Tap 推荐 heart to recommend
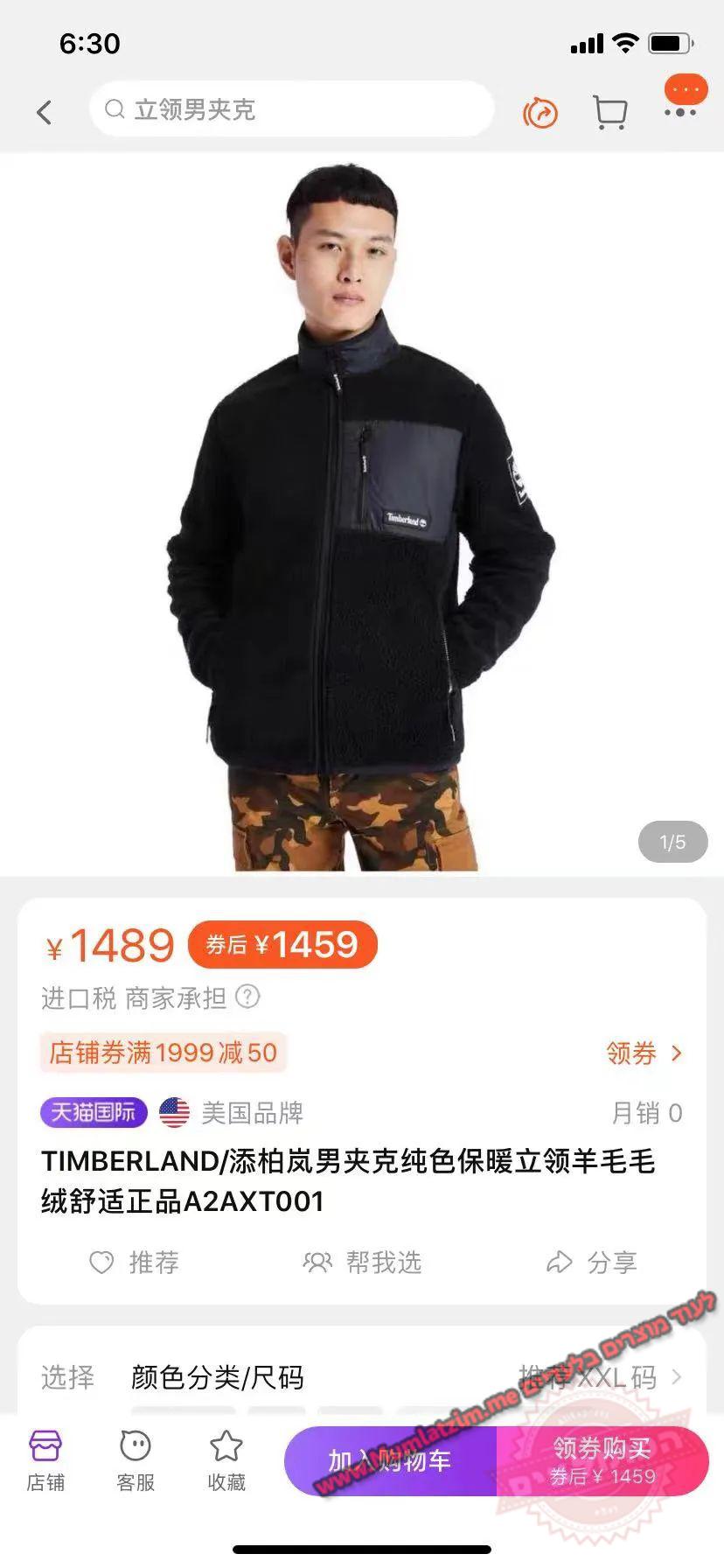 point(135,1262)
